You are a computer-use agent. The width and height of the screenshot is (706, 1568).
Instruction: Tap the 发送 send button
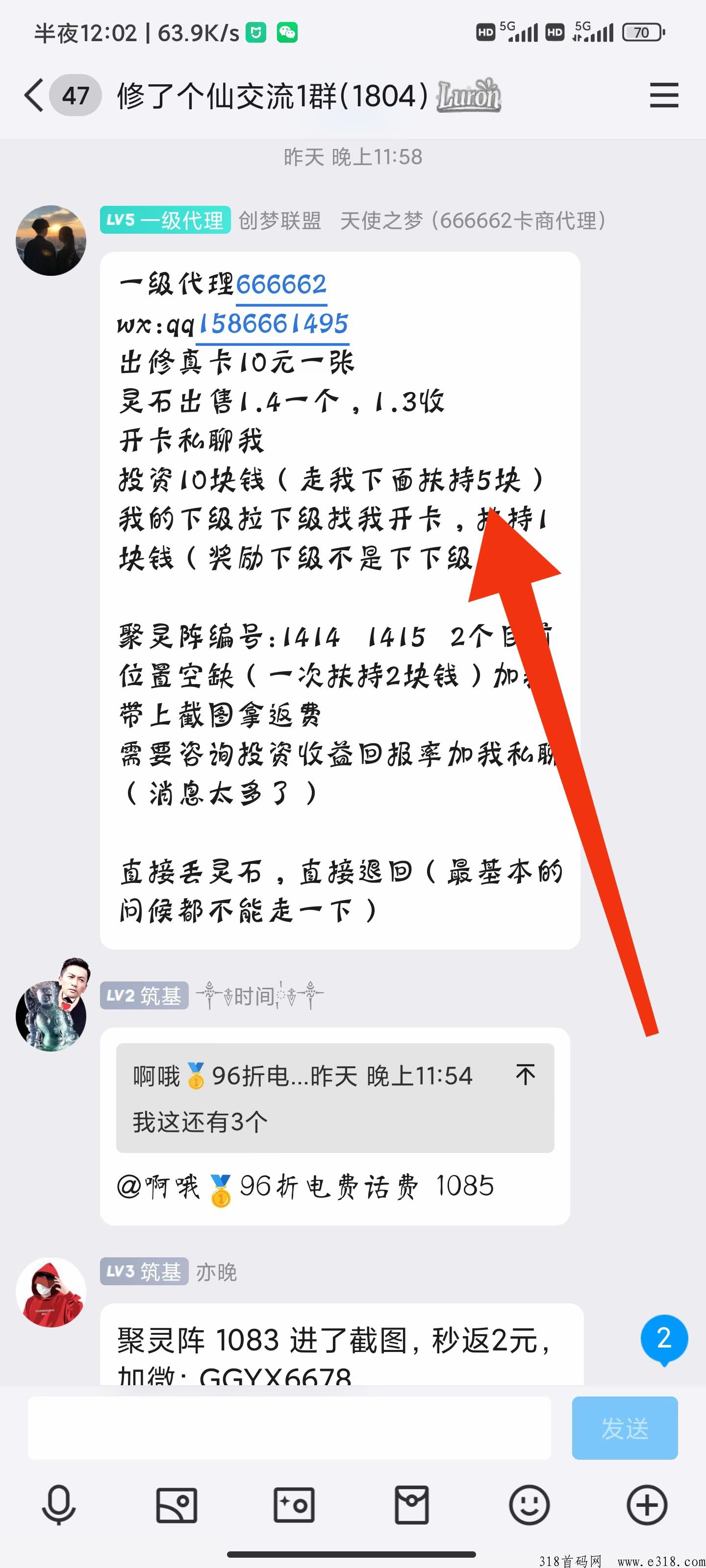tap(625, 1428)
